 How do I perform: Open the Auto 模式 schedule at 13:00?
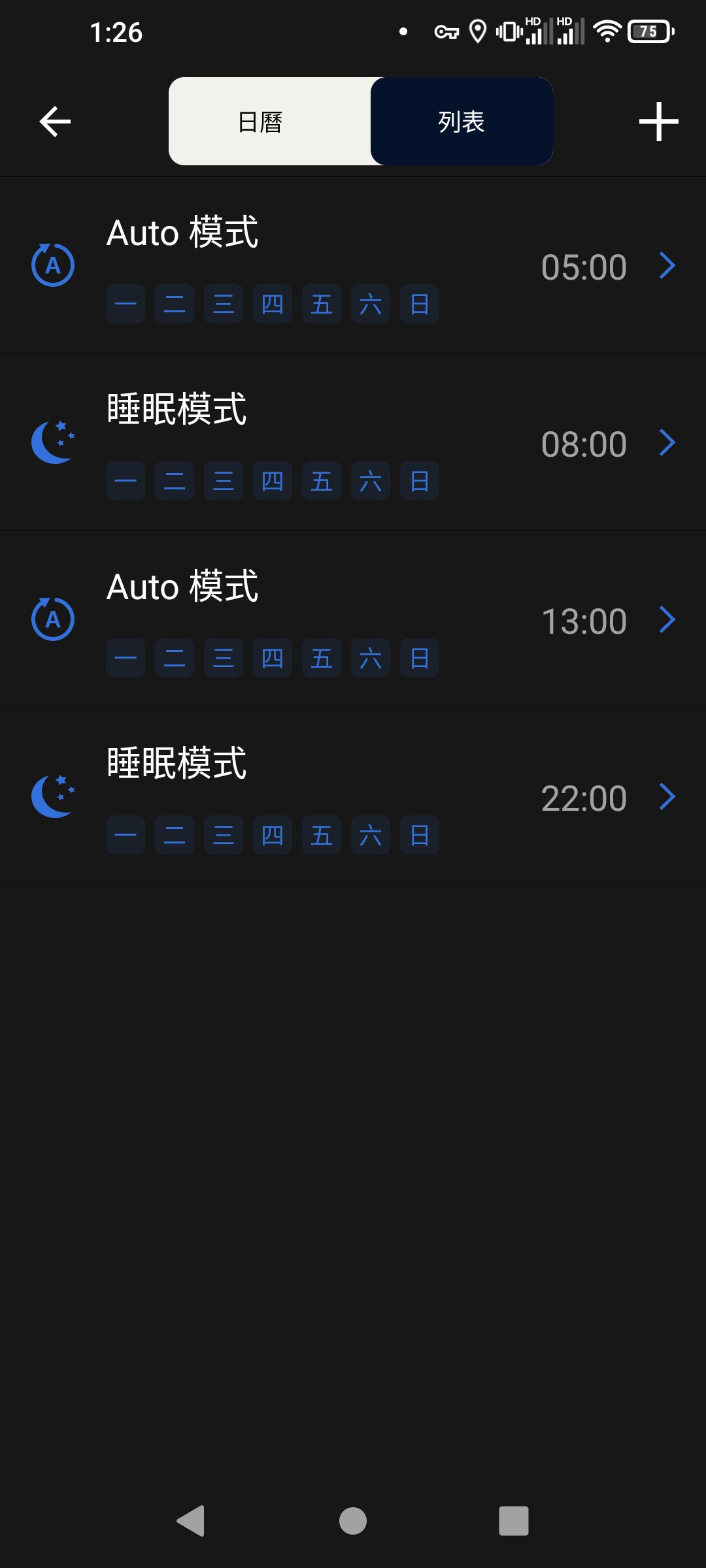[x=353, y=620]
